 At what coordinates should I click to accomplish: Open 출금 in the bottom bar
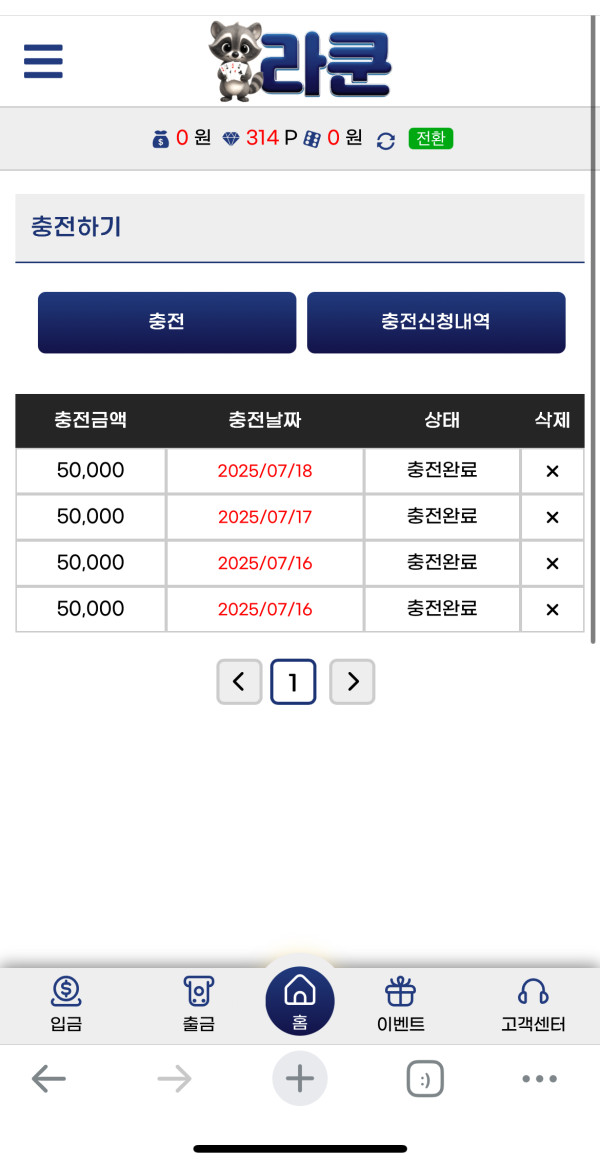click(x=198, y=1005)
